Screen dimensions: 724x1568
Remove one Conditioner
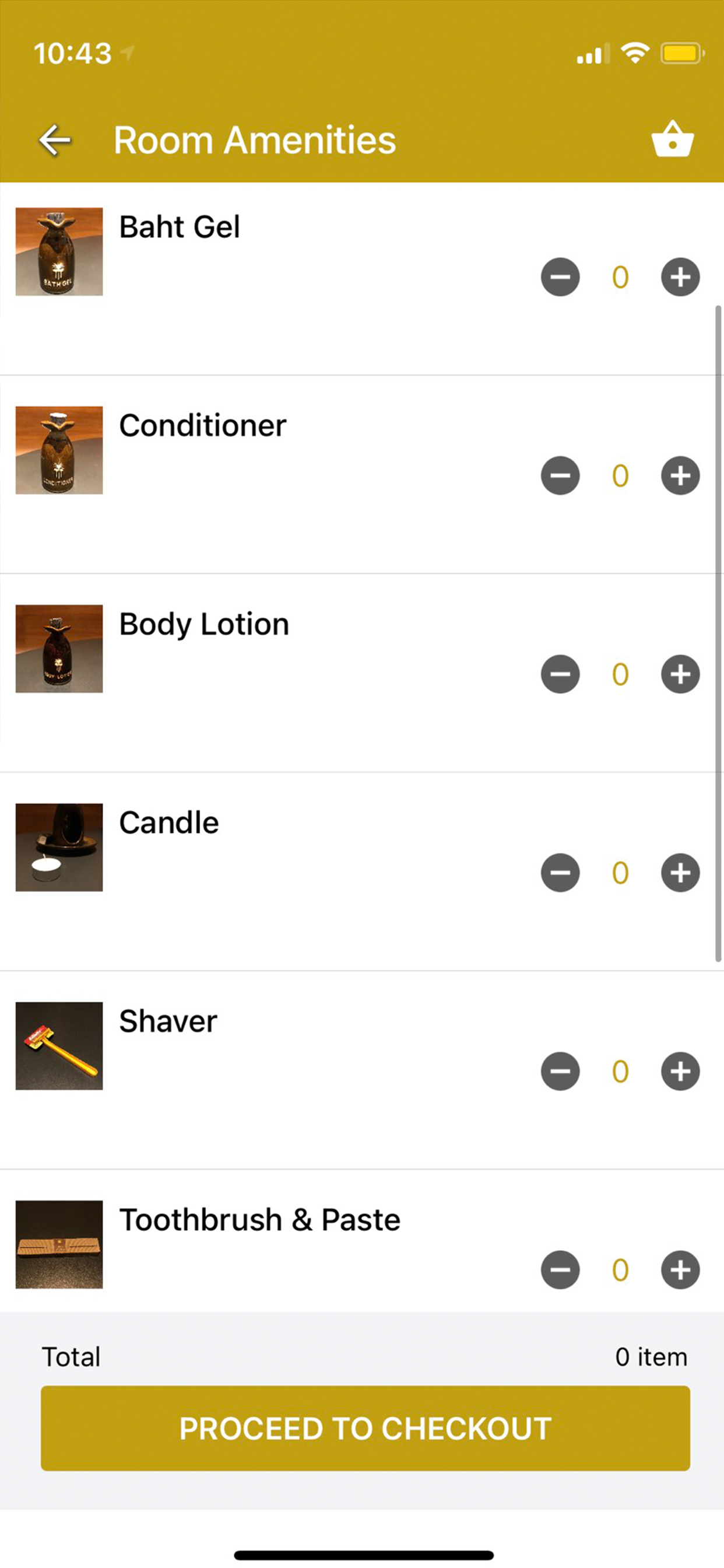(x=560, y=475)
